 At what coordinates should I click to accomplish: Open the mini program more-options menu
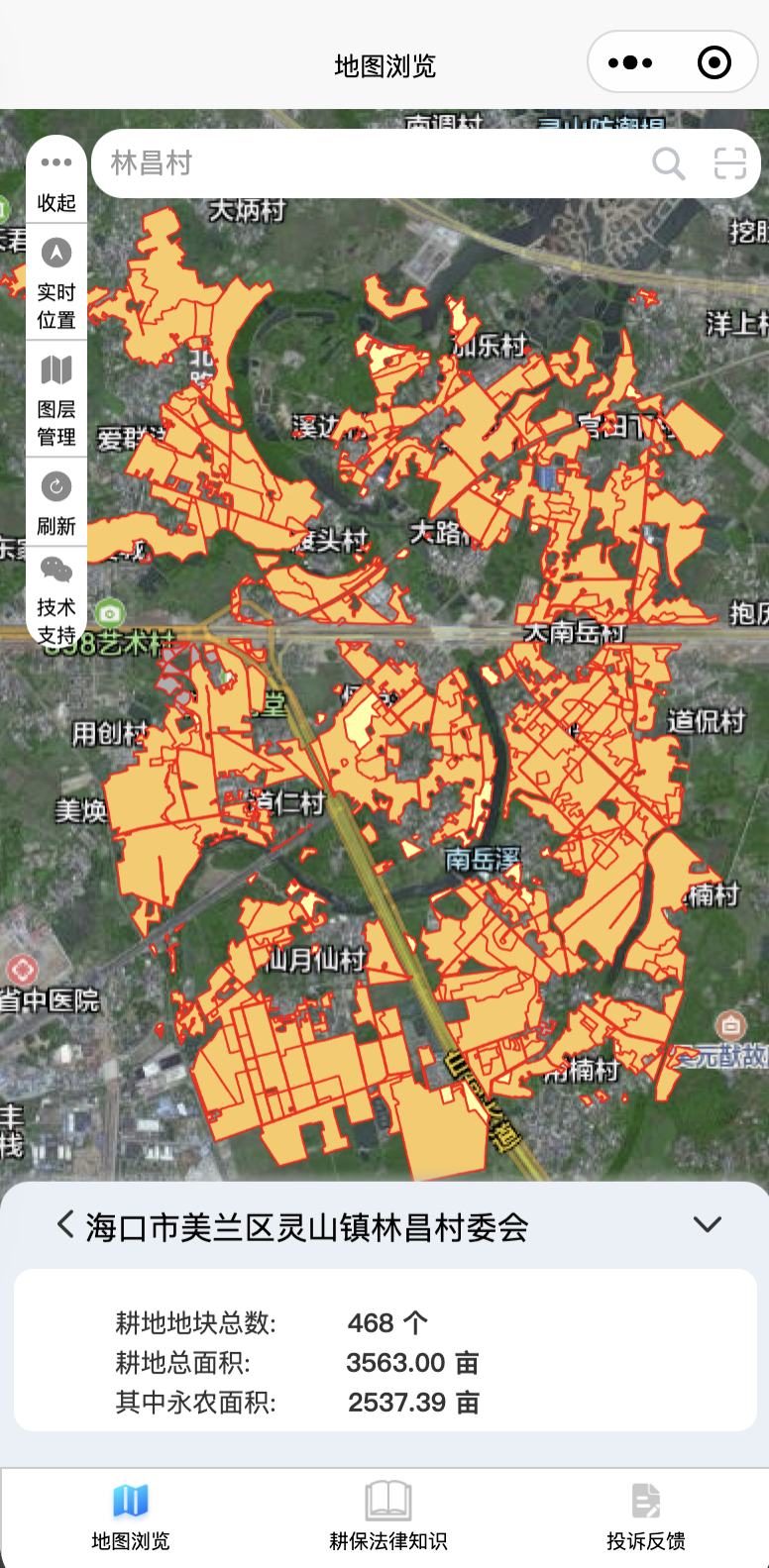[630, 63]
